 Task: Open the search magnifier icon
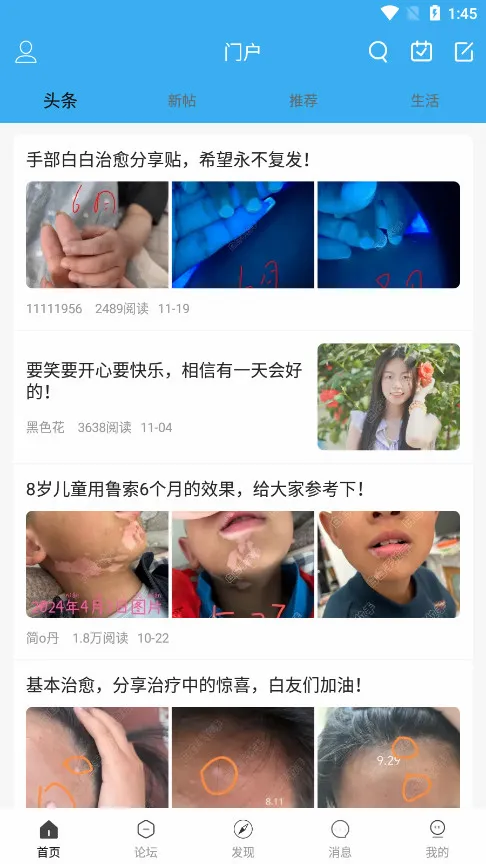click(x=378, y=52)
